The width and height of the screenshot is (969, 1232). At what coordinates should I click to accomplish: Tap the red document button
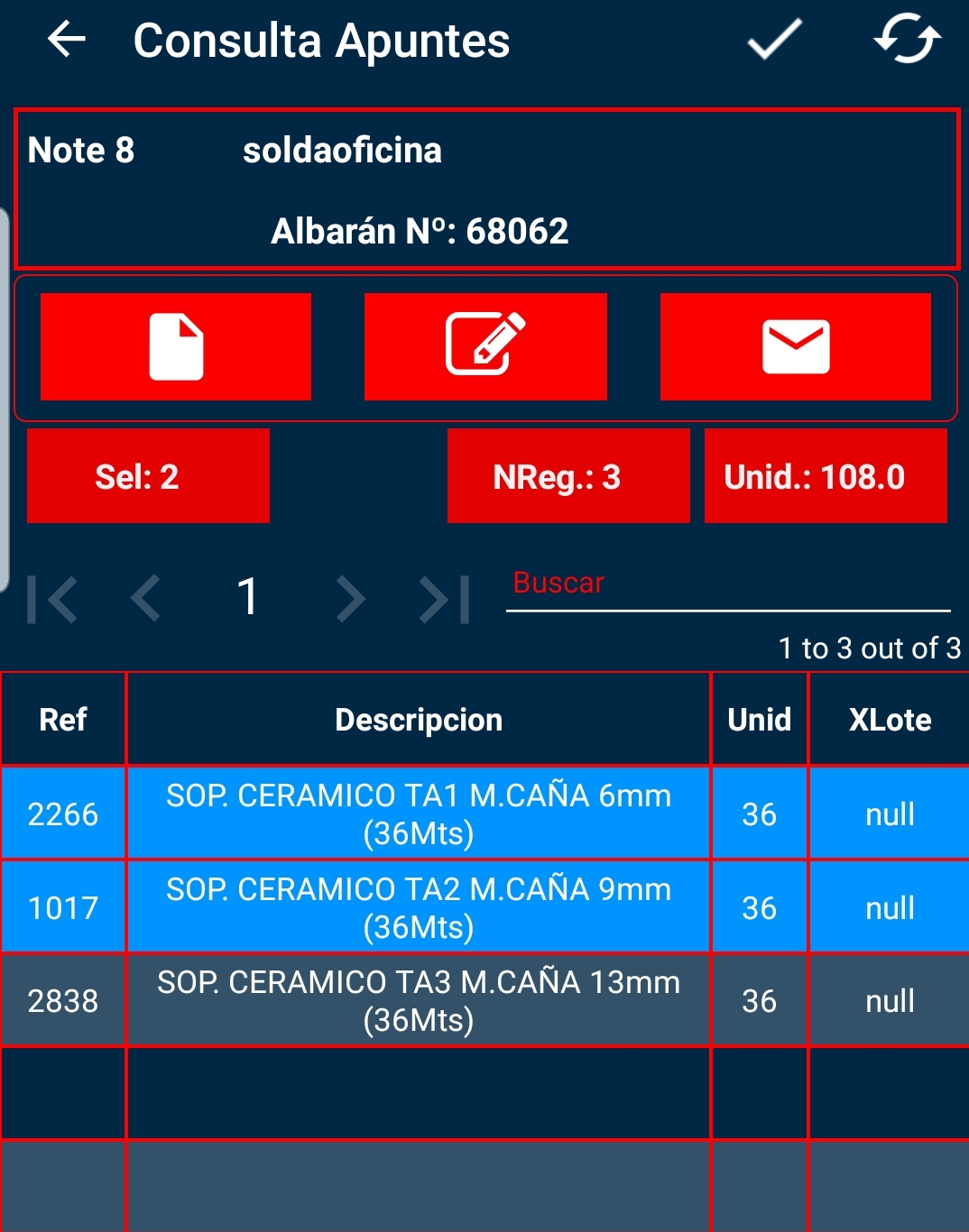click(x=176, y=346)
